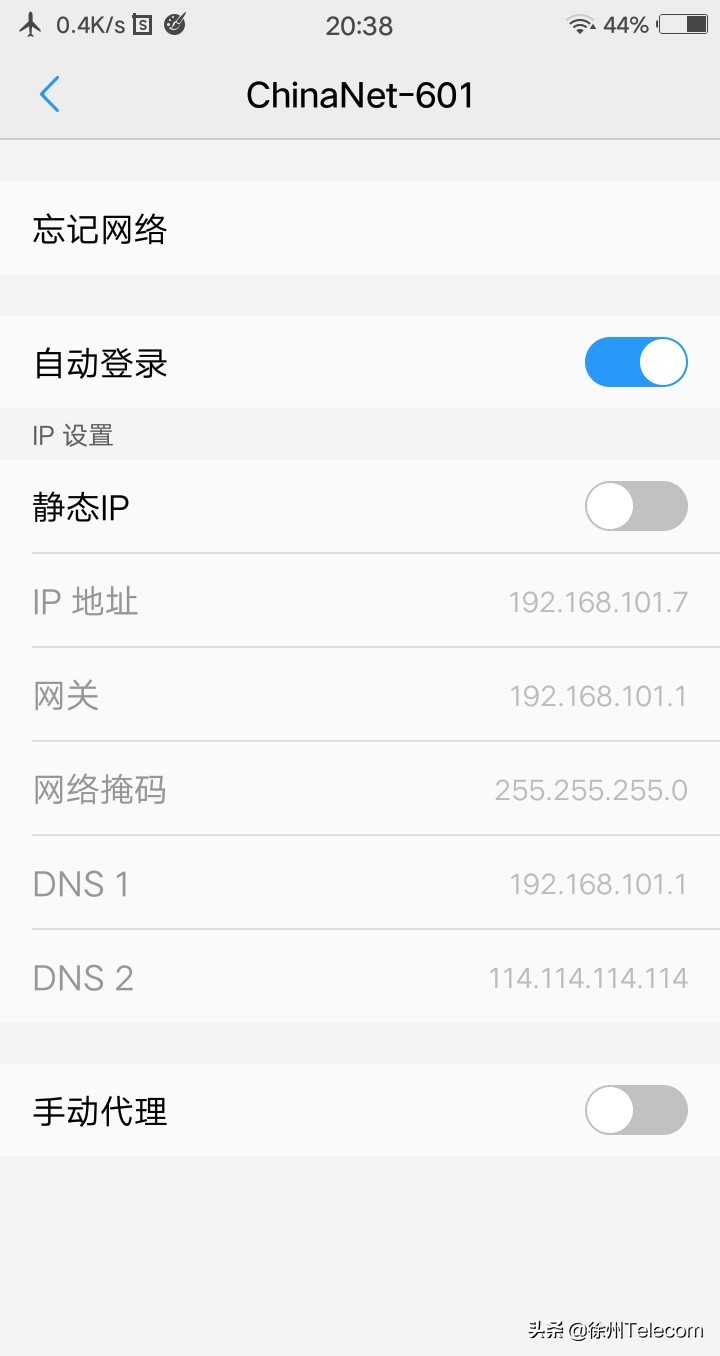
Task: Select the DNS 2 row
Action: (360, 977)
